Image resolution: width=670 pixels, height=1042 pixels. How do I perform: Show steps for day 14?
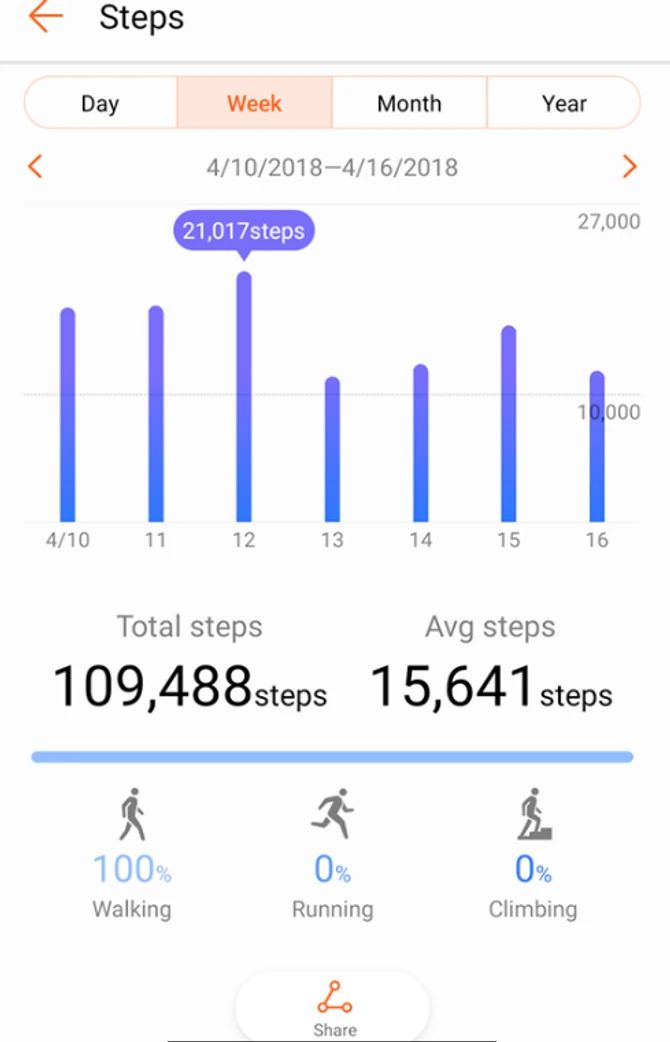[420, 443]
